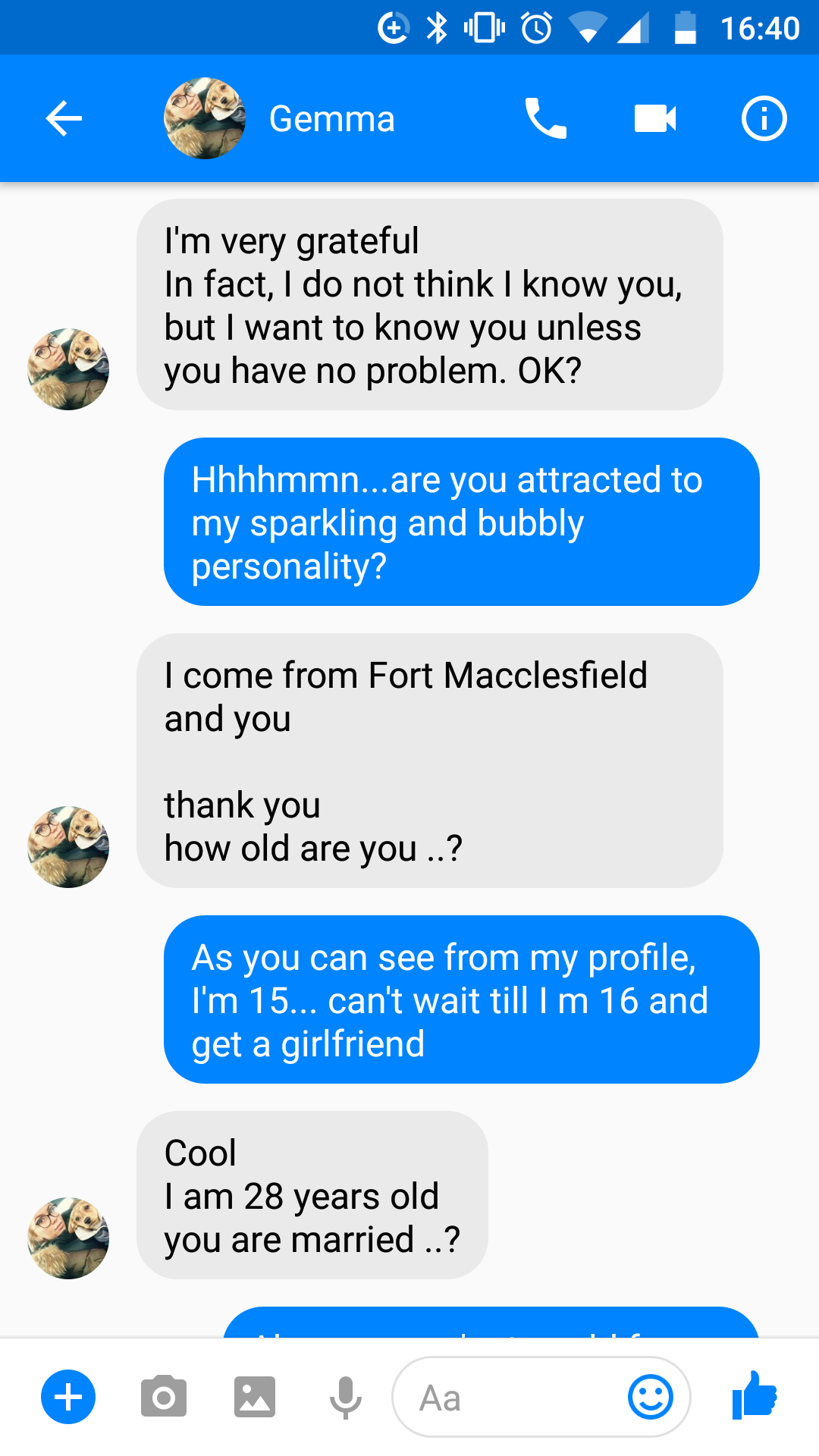Viewport: 819px width, 1456px height.
Task: Tap the message input field
Action: pyautogui.click(x=508, y=1397)
